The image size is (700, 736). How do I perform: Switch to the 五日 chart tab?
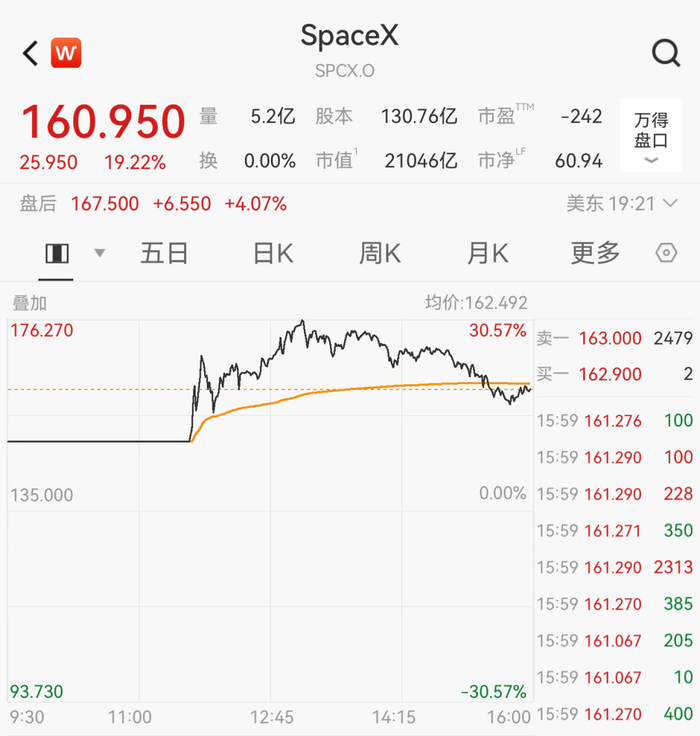[164, 253]
